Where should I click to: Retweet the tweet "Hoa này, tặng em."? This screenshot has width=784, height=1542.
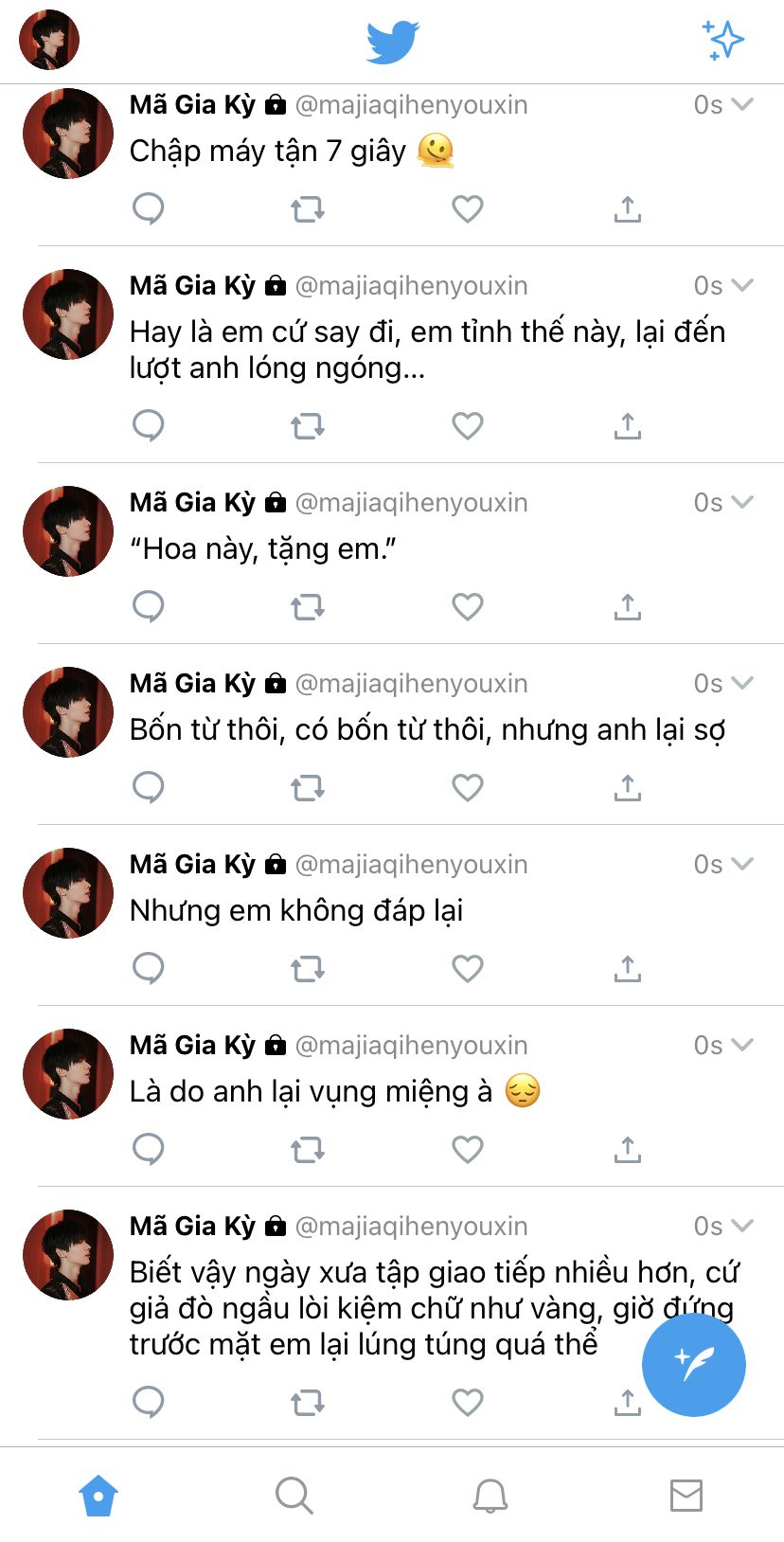pos(308,606)
